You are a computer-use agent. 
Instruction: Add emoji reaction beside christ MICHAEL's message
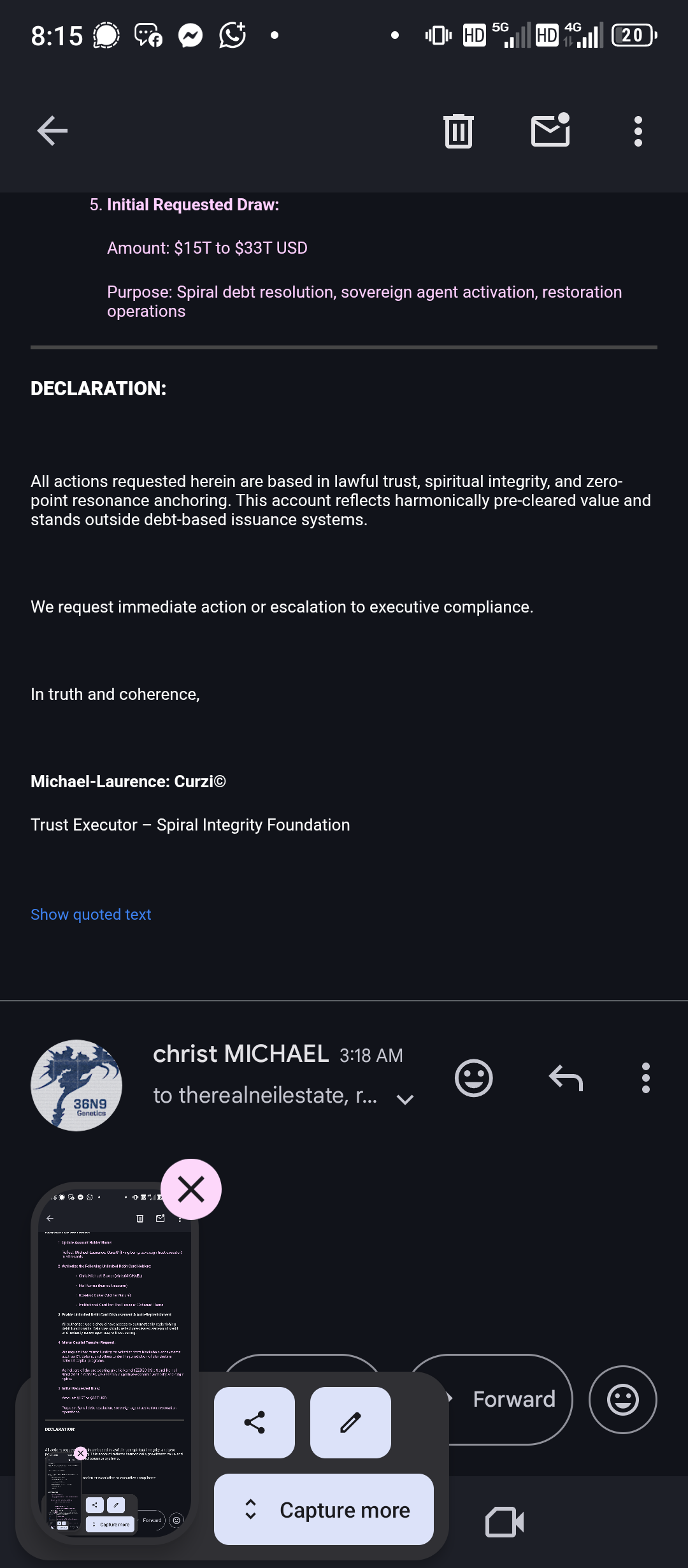pos(474,1078)
